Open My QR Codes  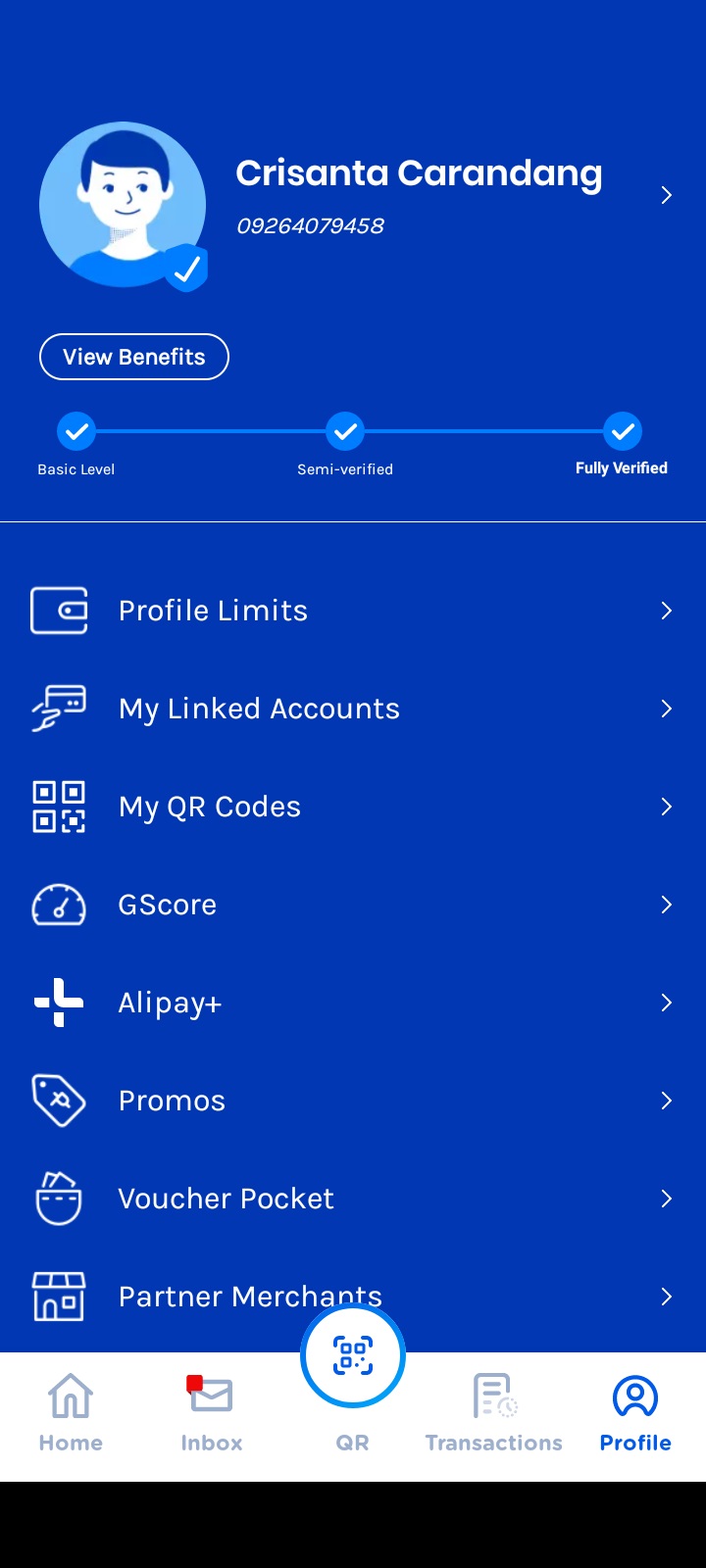[x=353, y=807]
